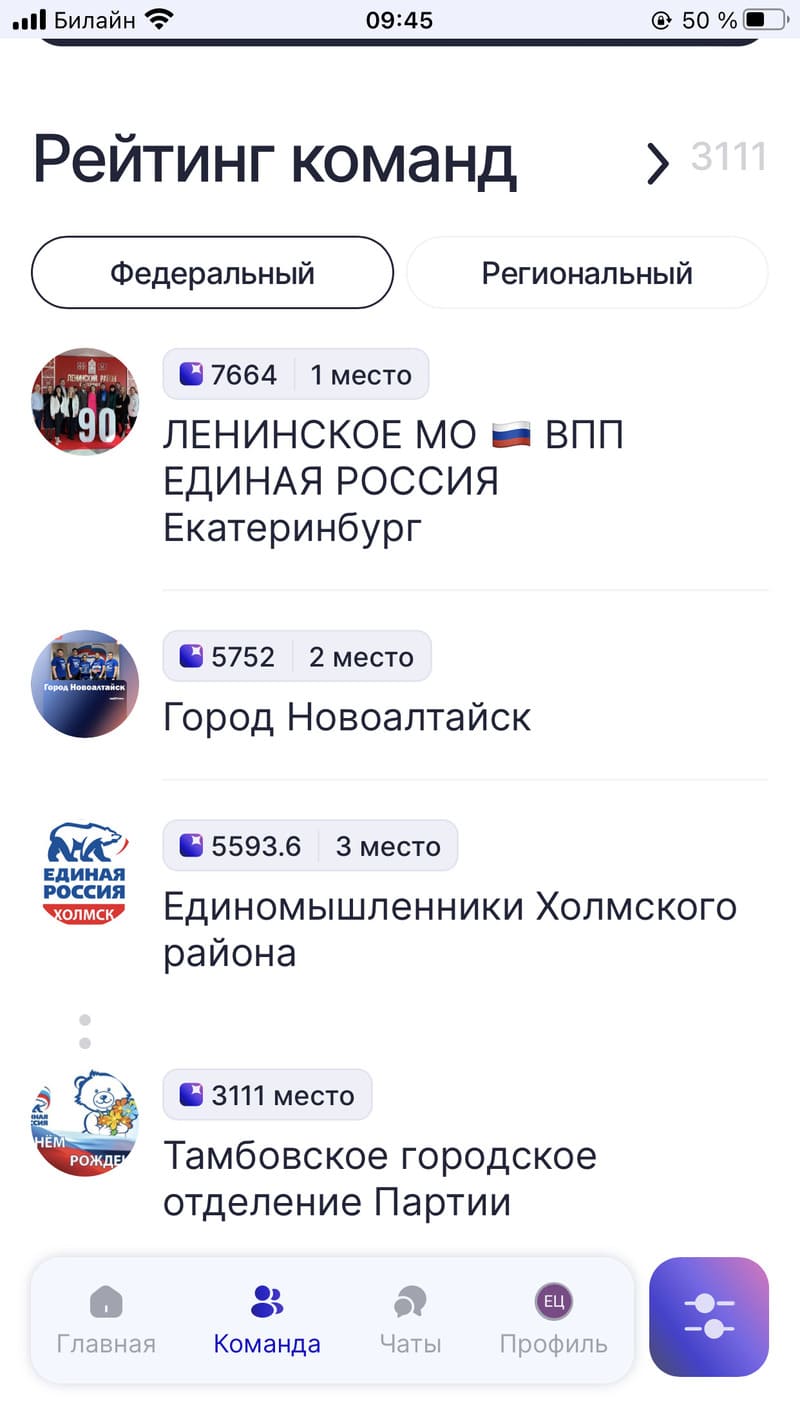Switch to the Региональный rating tab

click(x=587, y=273)
